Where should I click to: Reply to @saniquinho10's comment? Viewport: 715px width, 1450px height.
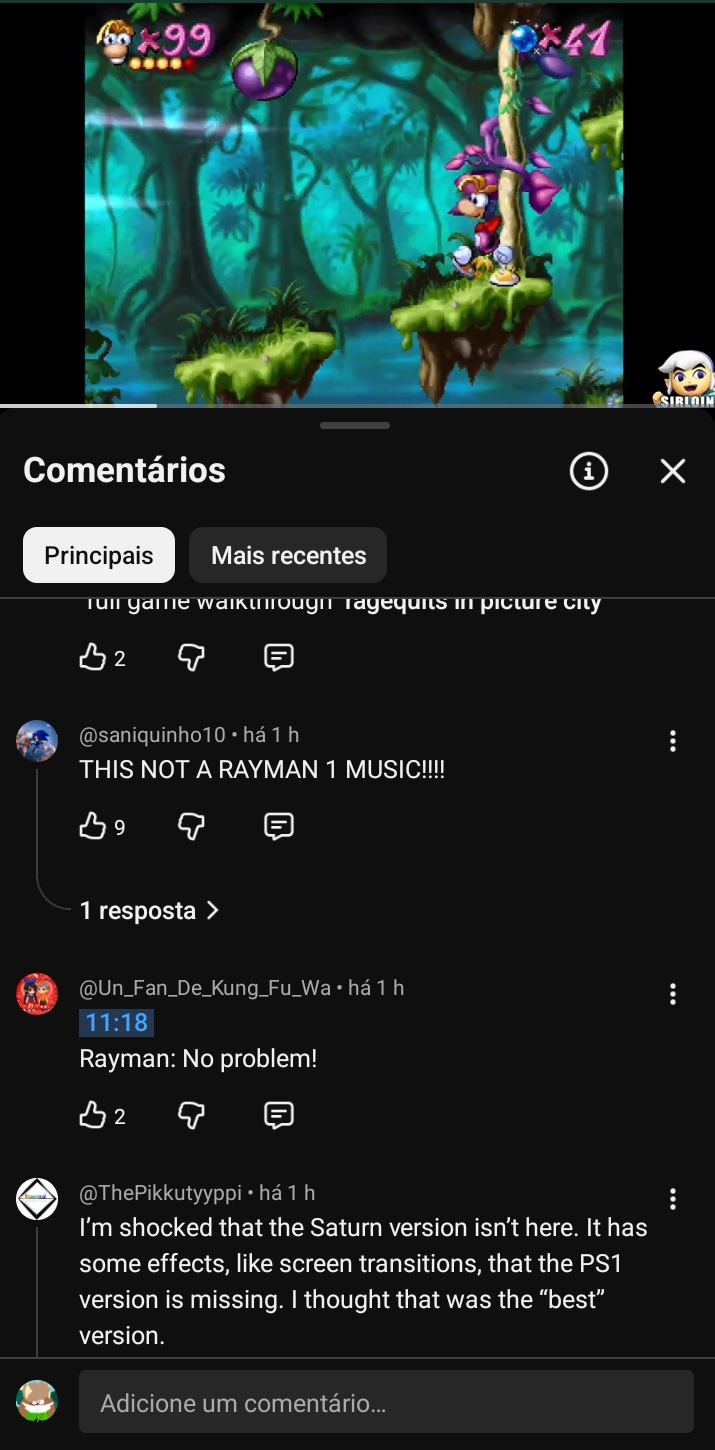tap(278, 827)
